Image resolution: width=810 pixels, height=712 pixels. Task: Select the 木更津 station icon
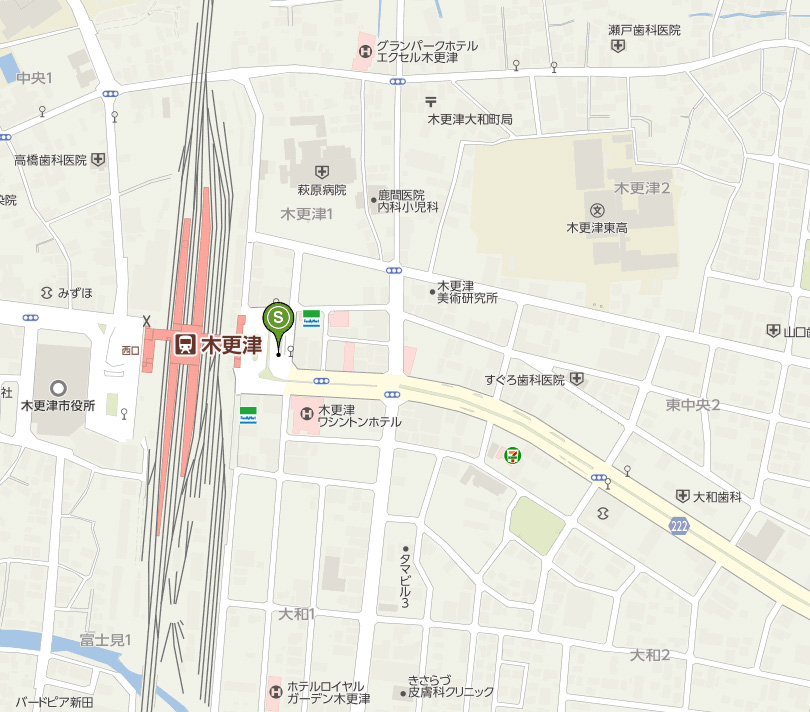pos(185,344)
